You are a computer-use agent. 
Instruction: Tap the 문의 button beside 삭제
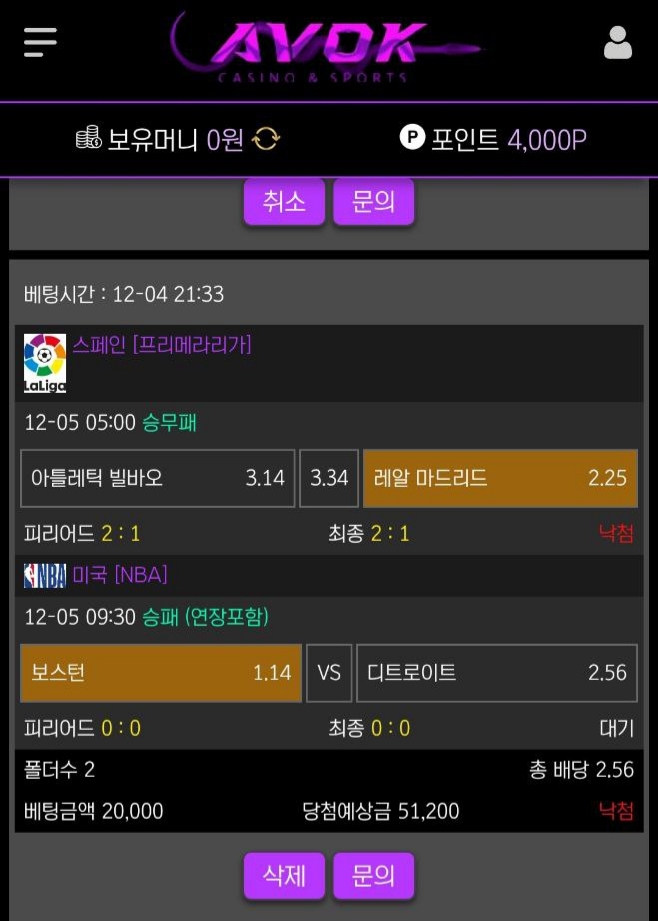373,876
